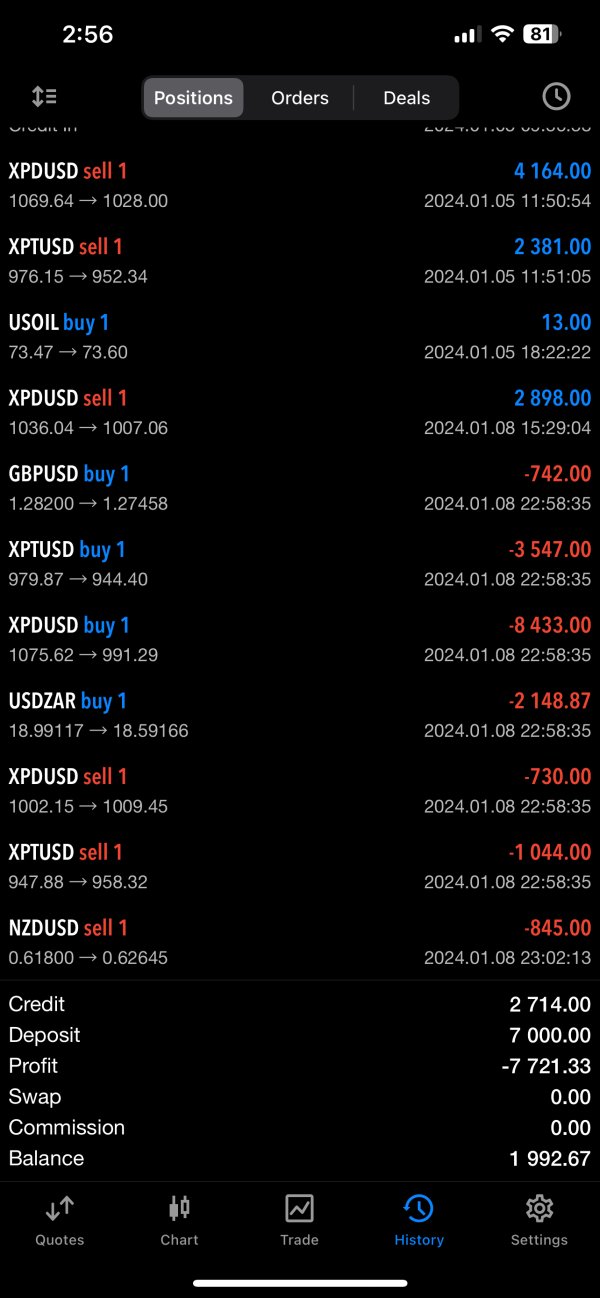Open the history period clock icon
This screenshot has width=600, height=1298.
click(556, 97)
